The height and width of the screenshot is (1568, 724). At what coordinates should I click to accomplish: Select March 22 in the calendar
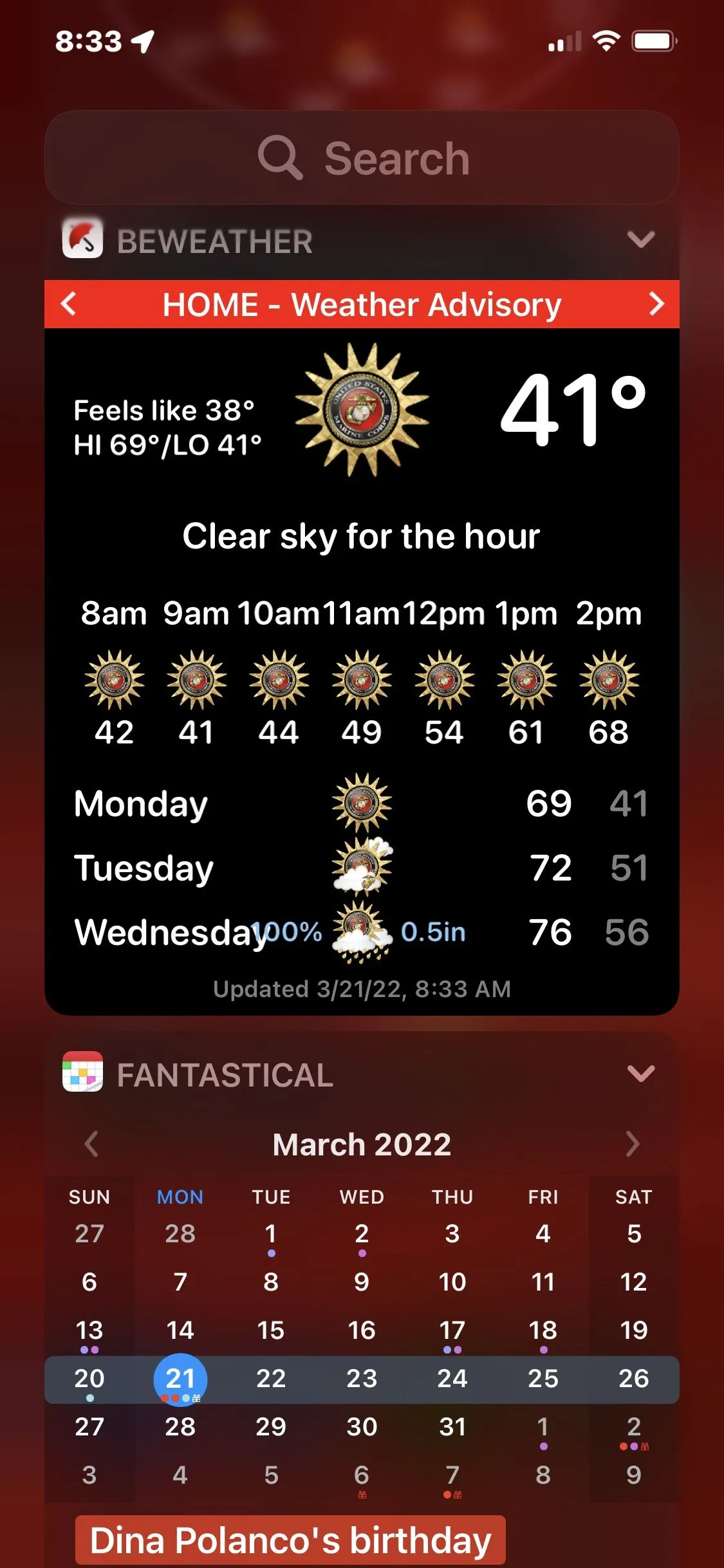click(271, 1379)
